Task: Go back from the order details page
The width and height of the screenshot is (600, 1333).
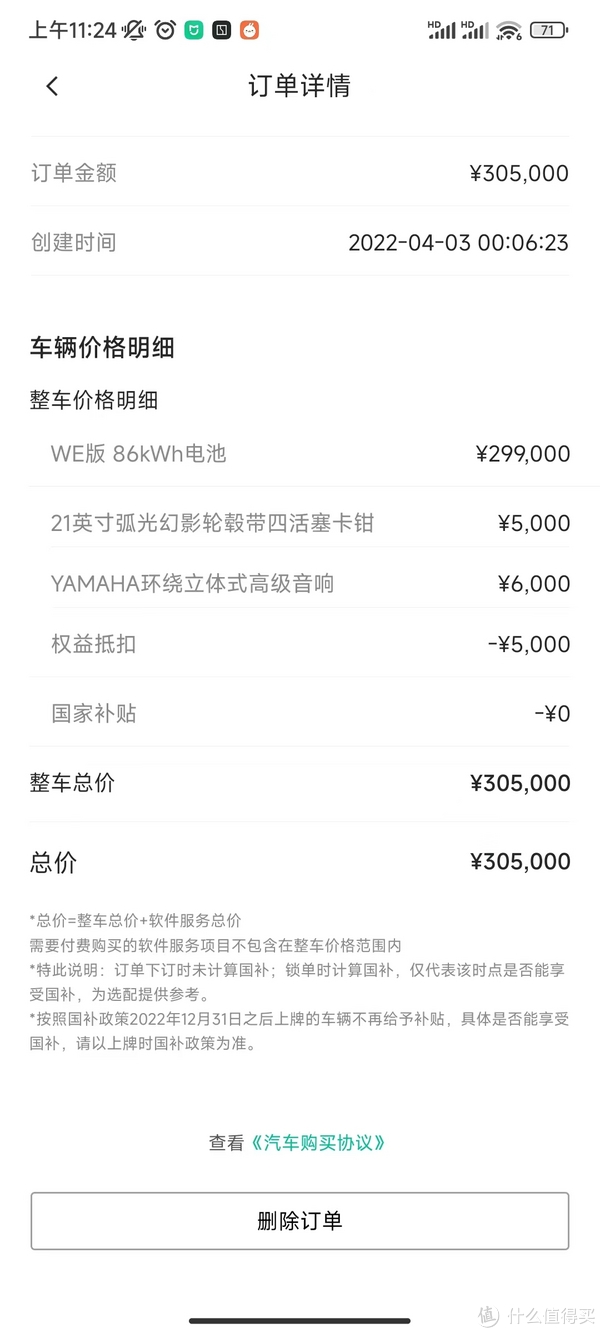Action: (52, 86)
